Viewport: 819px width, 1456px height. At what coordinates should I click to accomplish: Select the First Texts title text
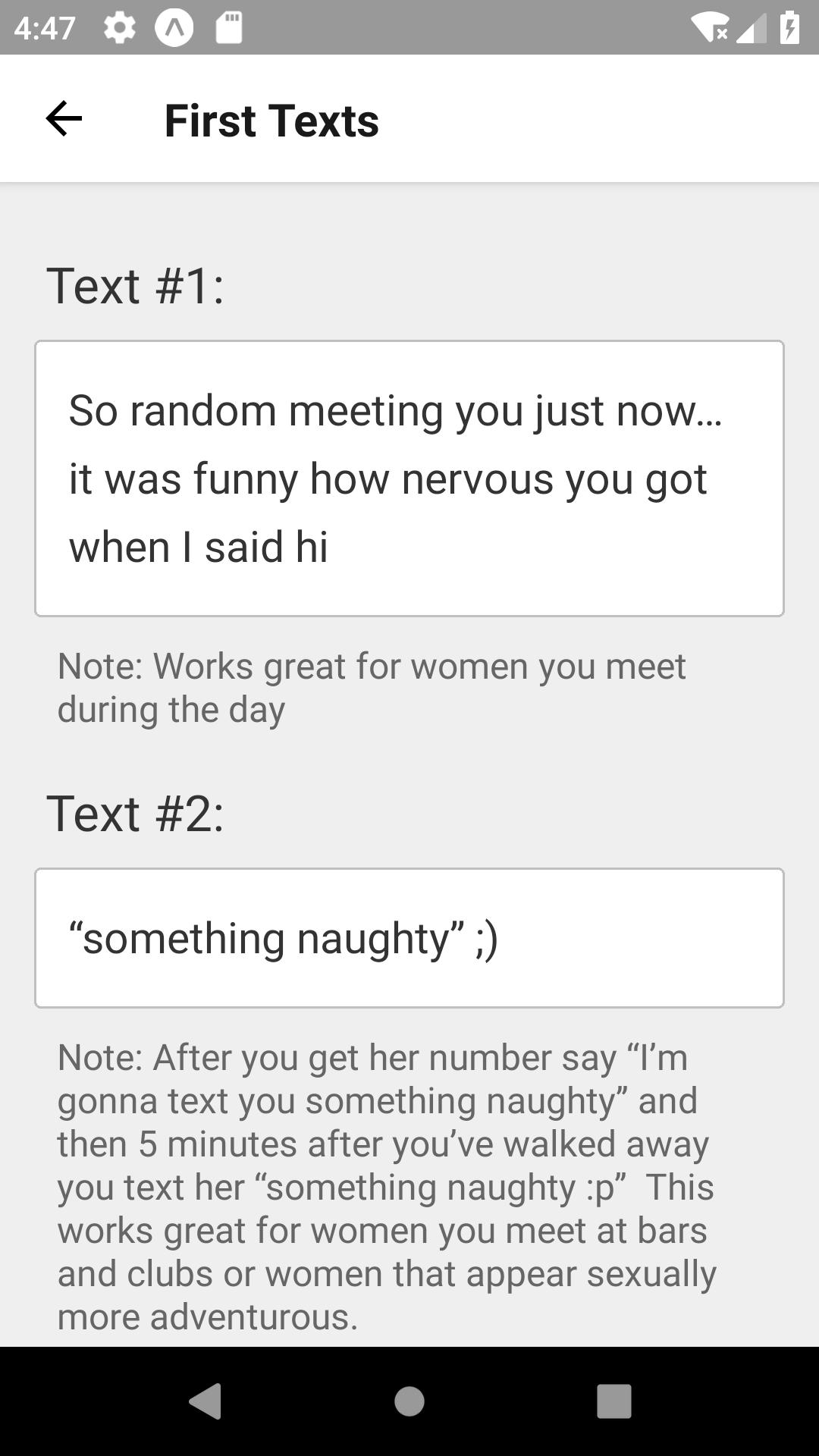tap(271, 120)
